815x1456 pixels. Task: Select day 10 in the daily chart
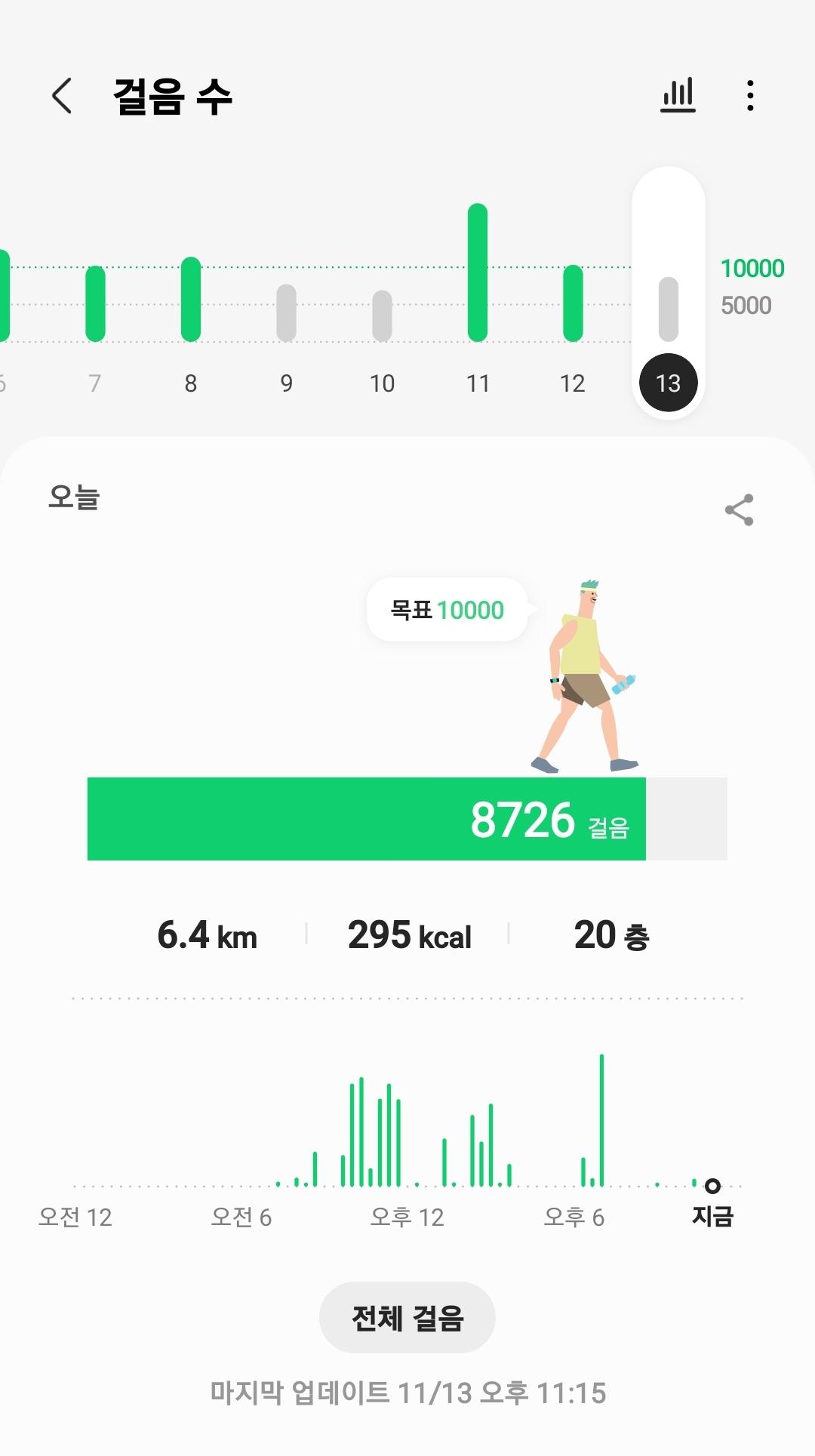pyautogui.click(x=382, y=325)
